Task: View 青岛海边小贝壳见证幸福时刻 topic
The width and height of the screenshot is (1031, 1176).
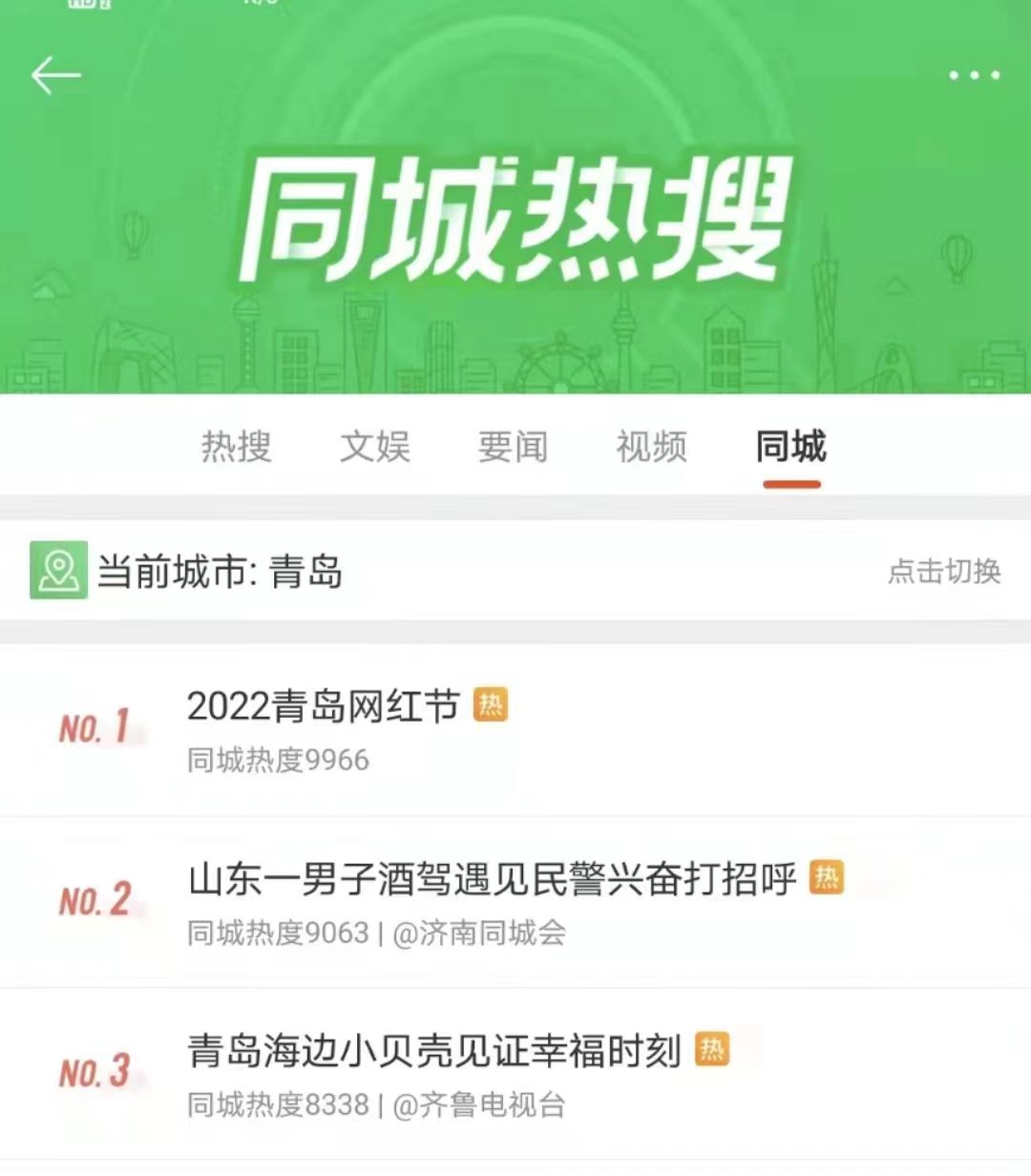Action: click(433, 1051)
